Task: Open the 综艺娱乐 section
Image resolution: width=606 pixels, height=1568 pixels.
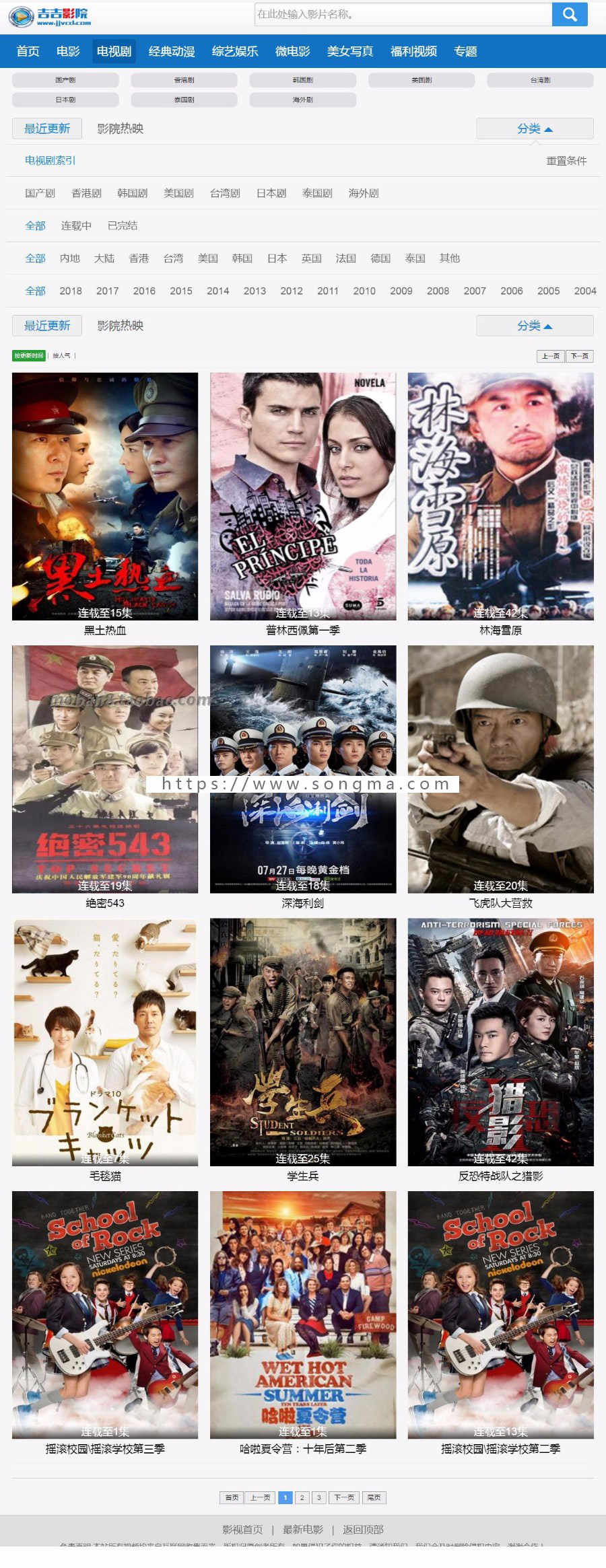Action: (235, 51)
